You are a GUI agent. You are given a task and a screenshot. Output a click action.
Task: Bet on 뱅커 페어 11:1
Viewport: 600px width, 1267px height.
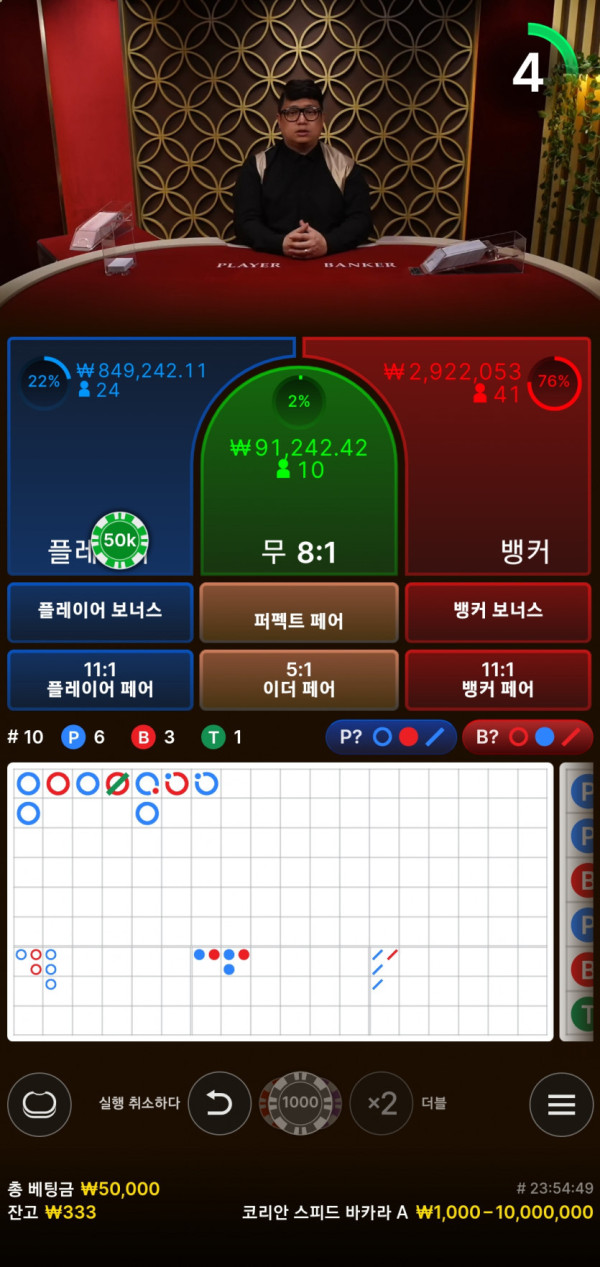click(497, 680)
